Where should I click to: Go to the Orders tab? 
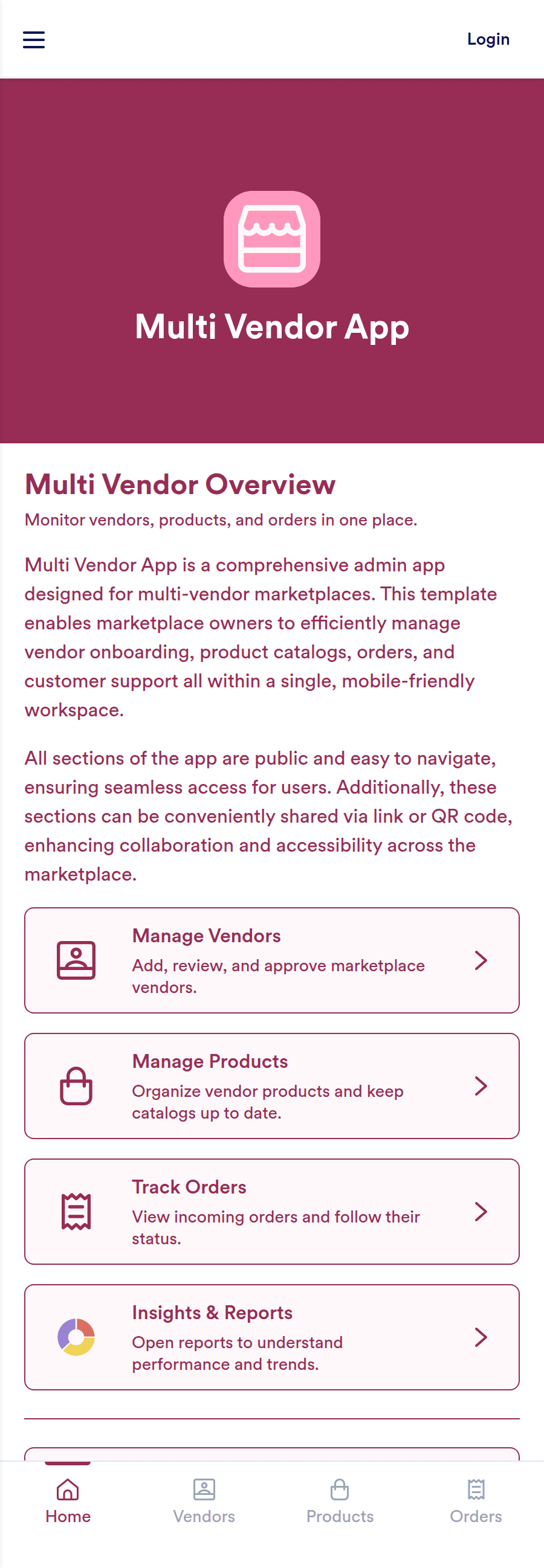tap(476, 1501)
